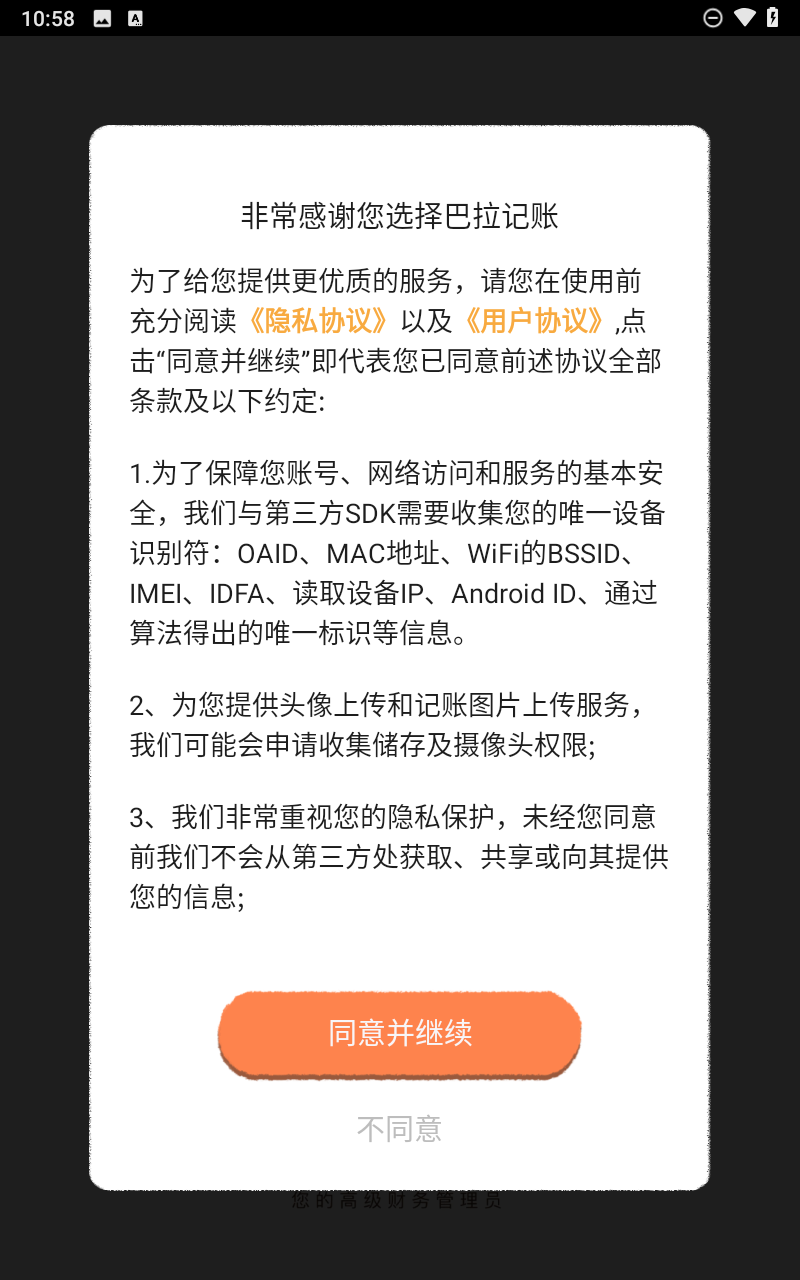Tap the Wi-Fi status icon
The image size is (800, 1280).
click(741, 17)
